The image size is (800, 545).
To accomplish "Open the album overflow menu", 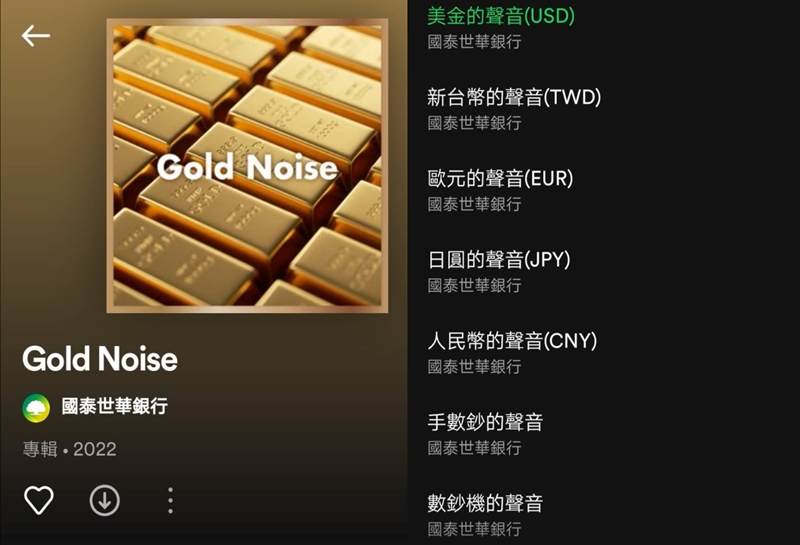I will (x=170, y=500).
